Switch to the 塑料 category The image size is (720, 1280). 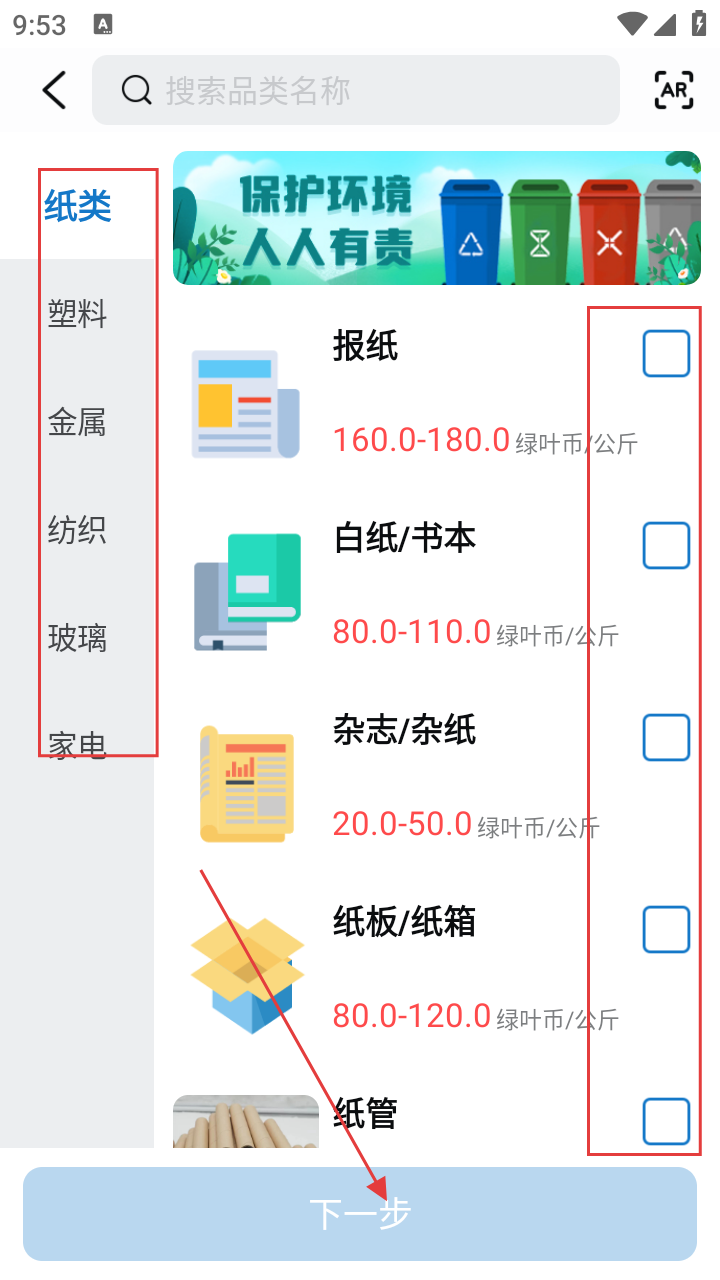coord(78,314)
